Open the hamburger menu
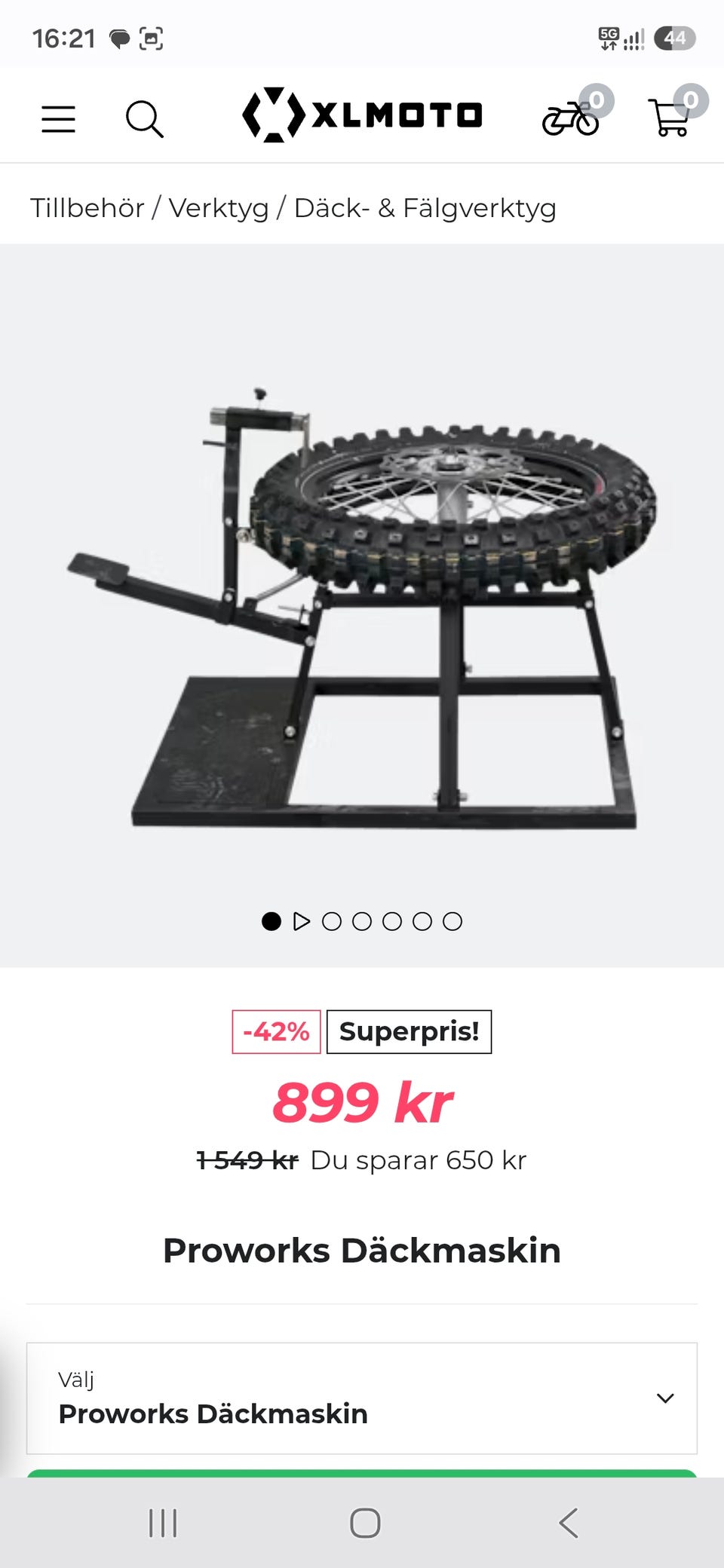 click(58, 119)
